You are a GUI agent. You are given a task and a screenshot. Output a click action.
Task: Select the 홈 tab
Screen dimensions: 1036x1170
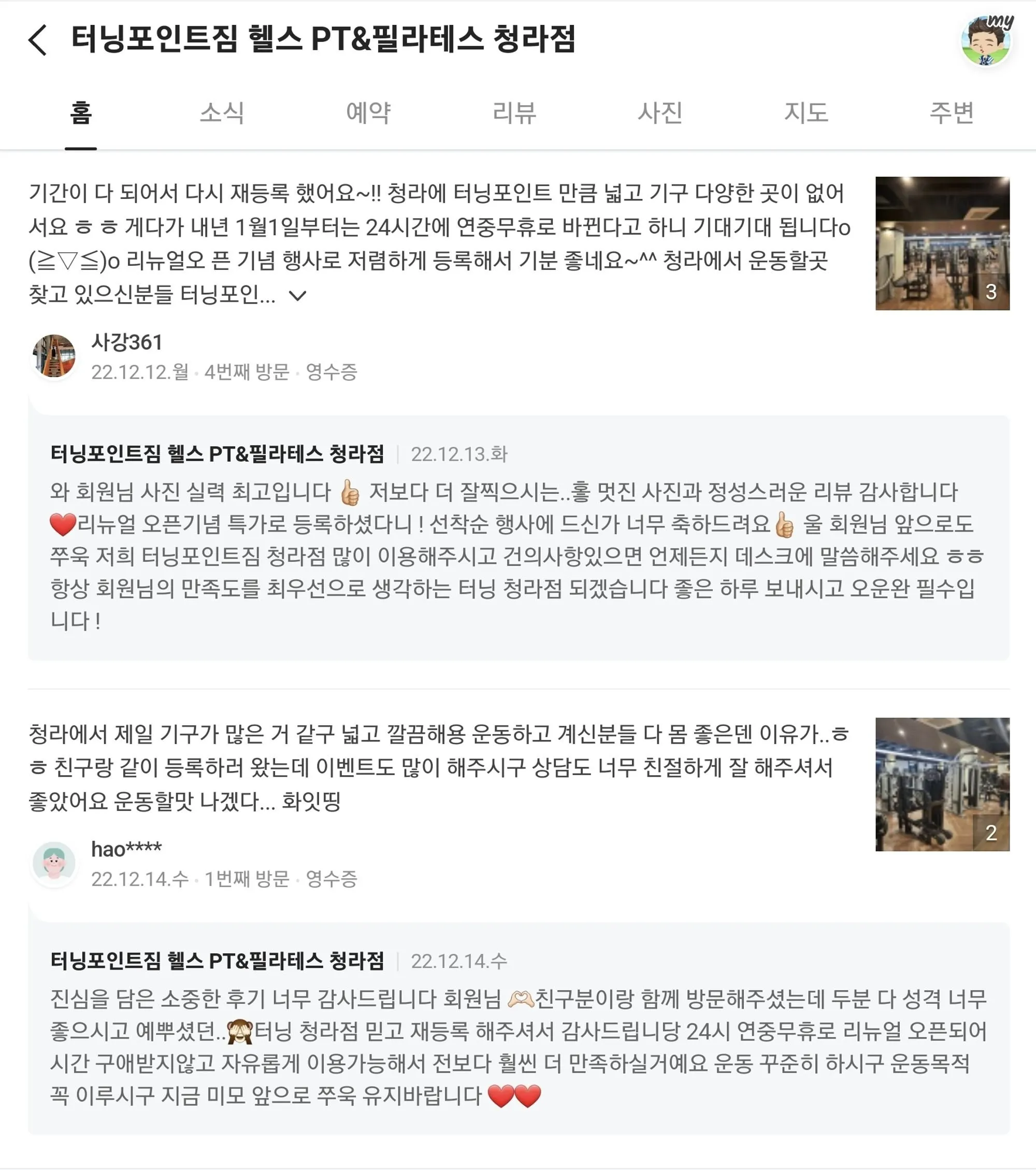pyautogui.click(x=81, y=113)
